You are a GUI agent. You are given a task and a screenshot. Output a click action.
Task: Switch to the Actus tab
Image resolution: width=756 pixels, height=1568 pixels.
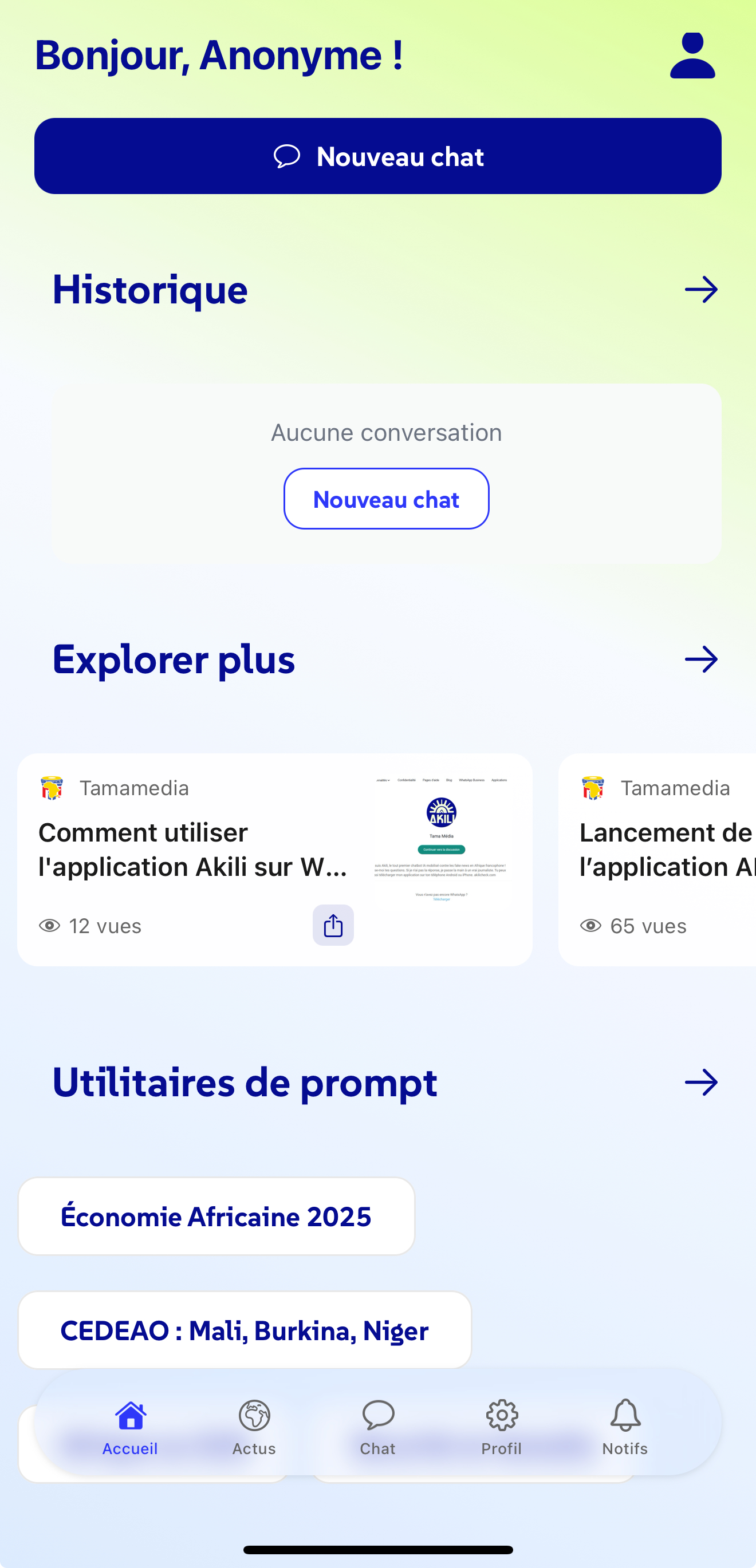click(x=254, y=1427)
